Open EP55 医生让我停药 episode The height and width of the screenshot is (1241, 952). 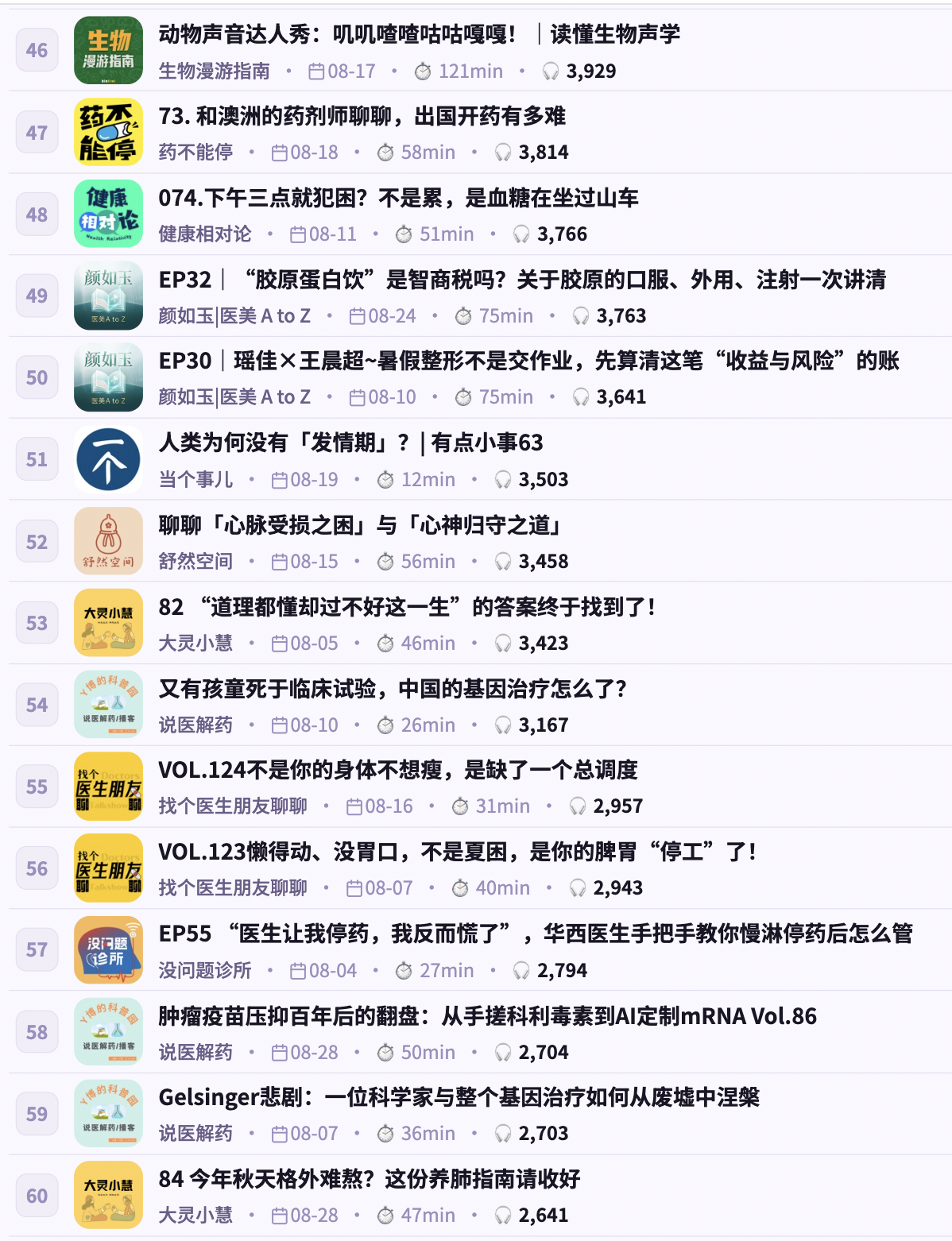536,934
